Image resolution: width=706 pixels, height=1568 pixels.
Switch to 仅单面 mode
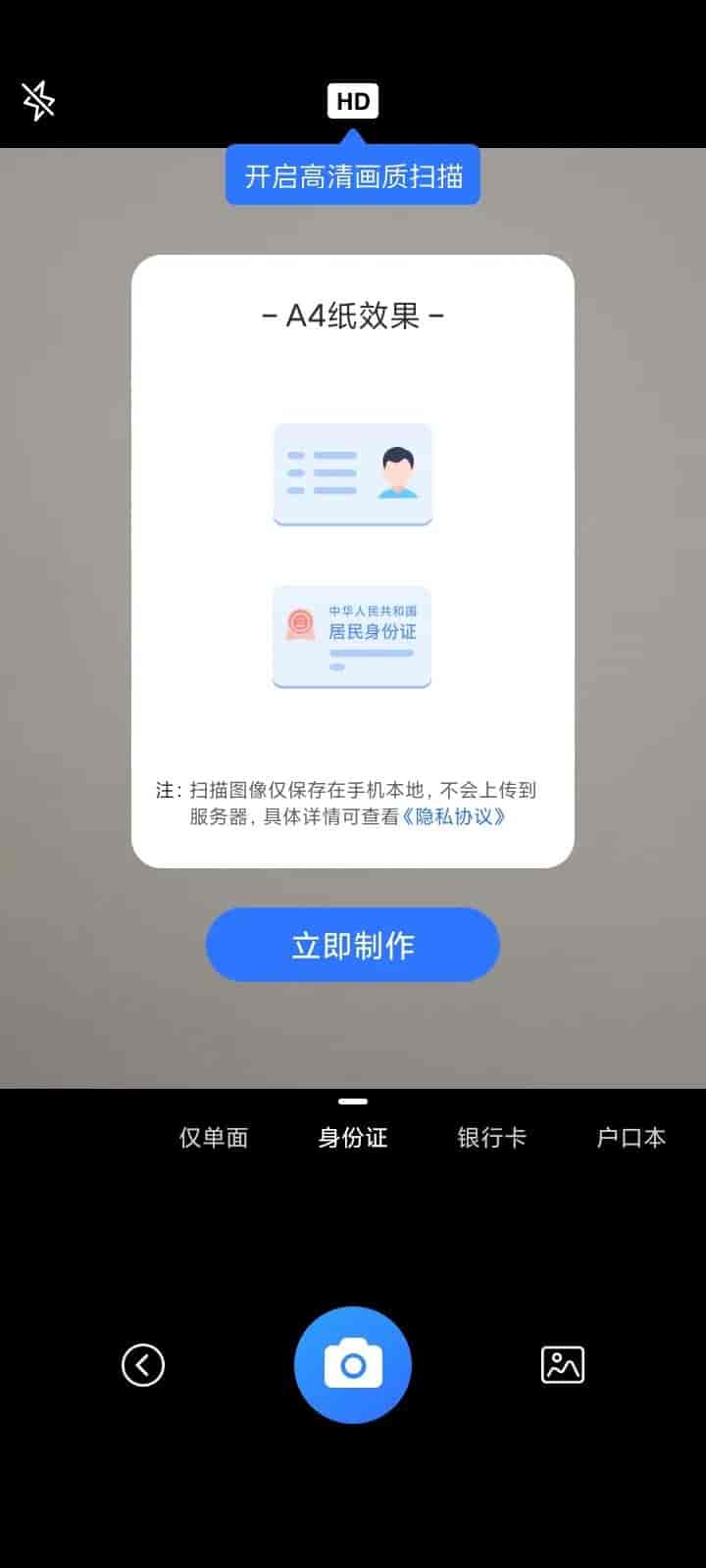[x=214, y=1138]
